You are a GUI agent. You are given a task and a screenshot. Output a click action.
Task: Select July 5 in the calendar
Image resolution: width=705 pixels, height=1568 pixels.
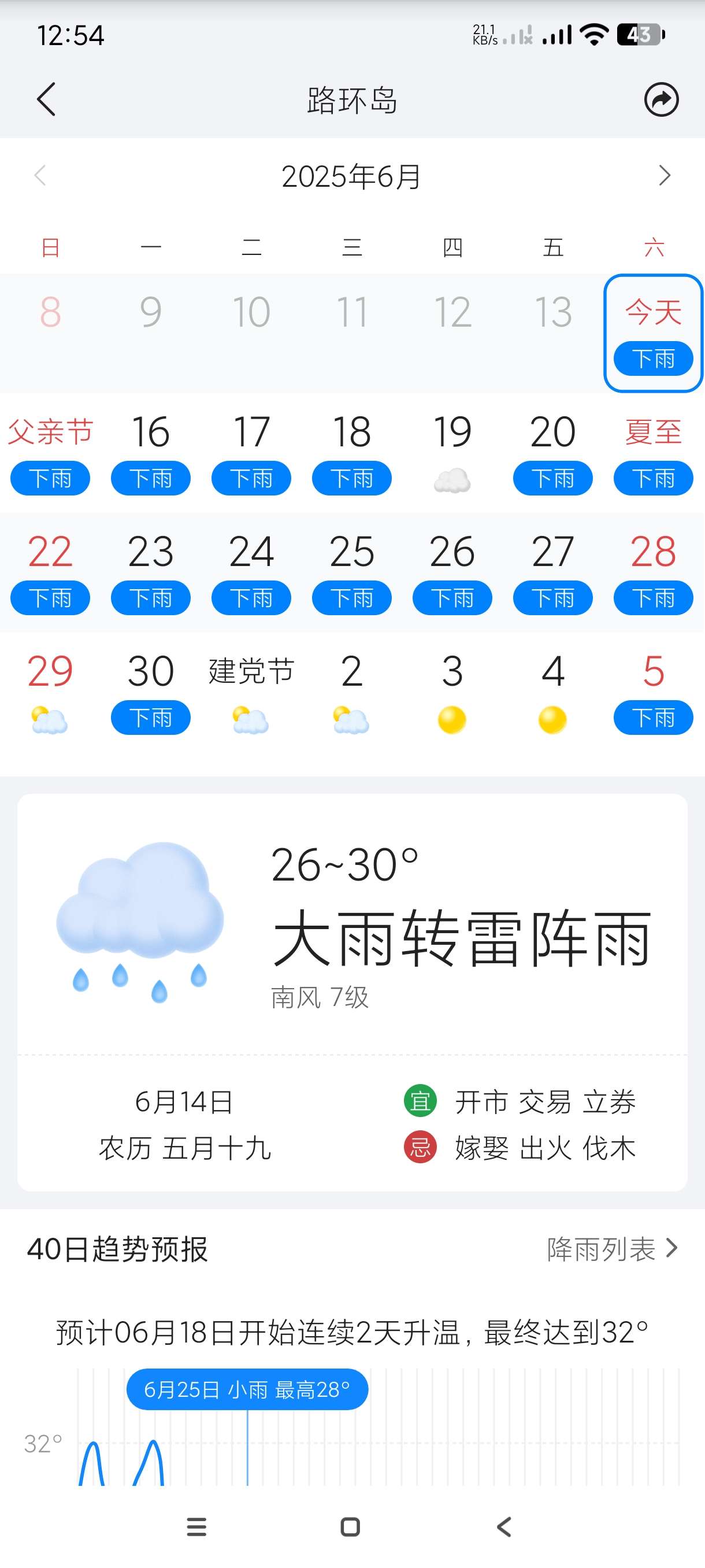[654, 691]
